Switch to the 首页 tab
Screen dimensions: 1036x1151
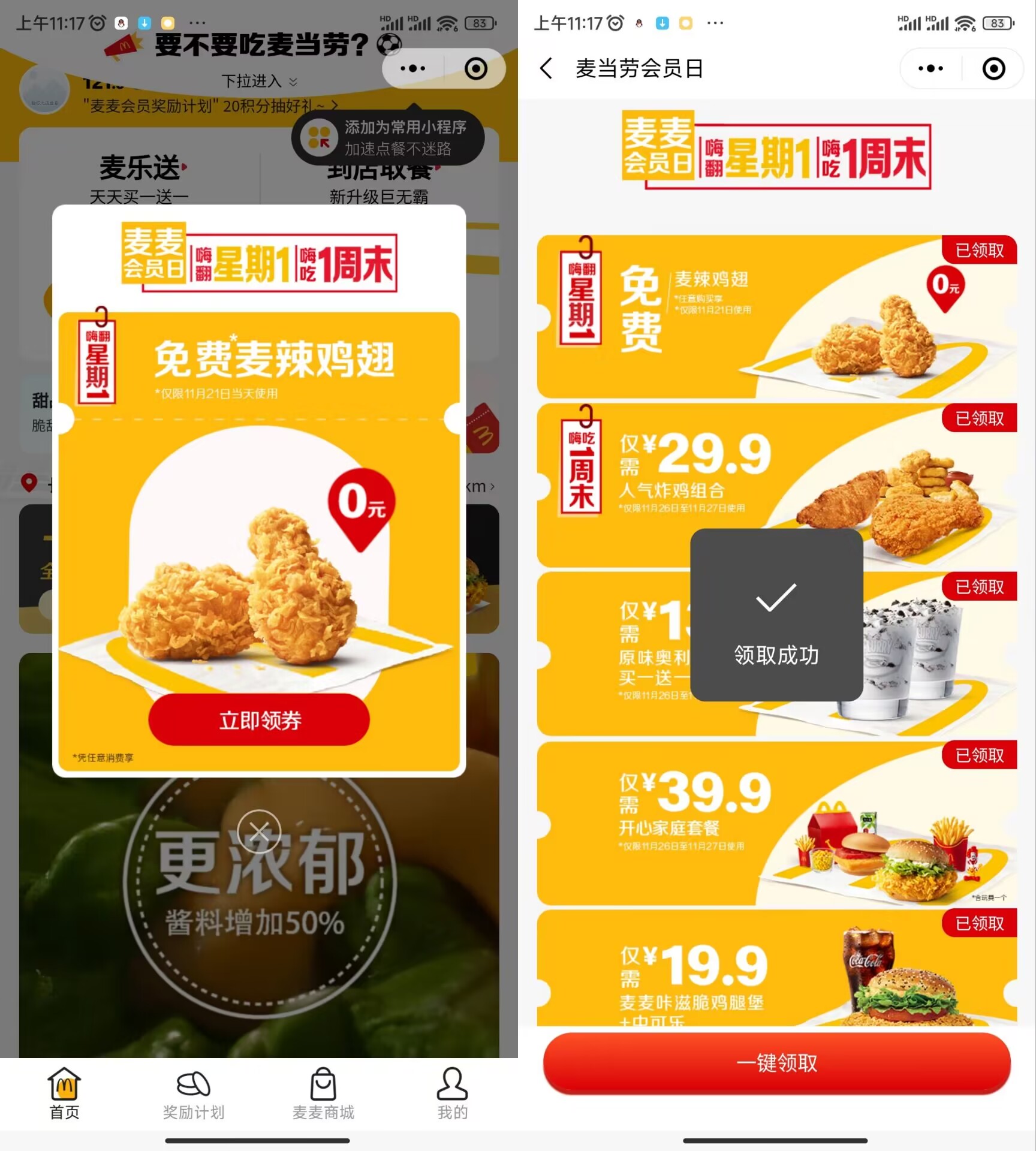tap(64, 1094)
